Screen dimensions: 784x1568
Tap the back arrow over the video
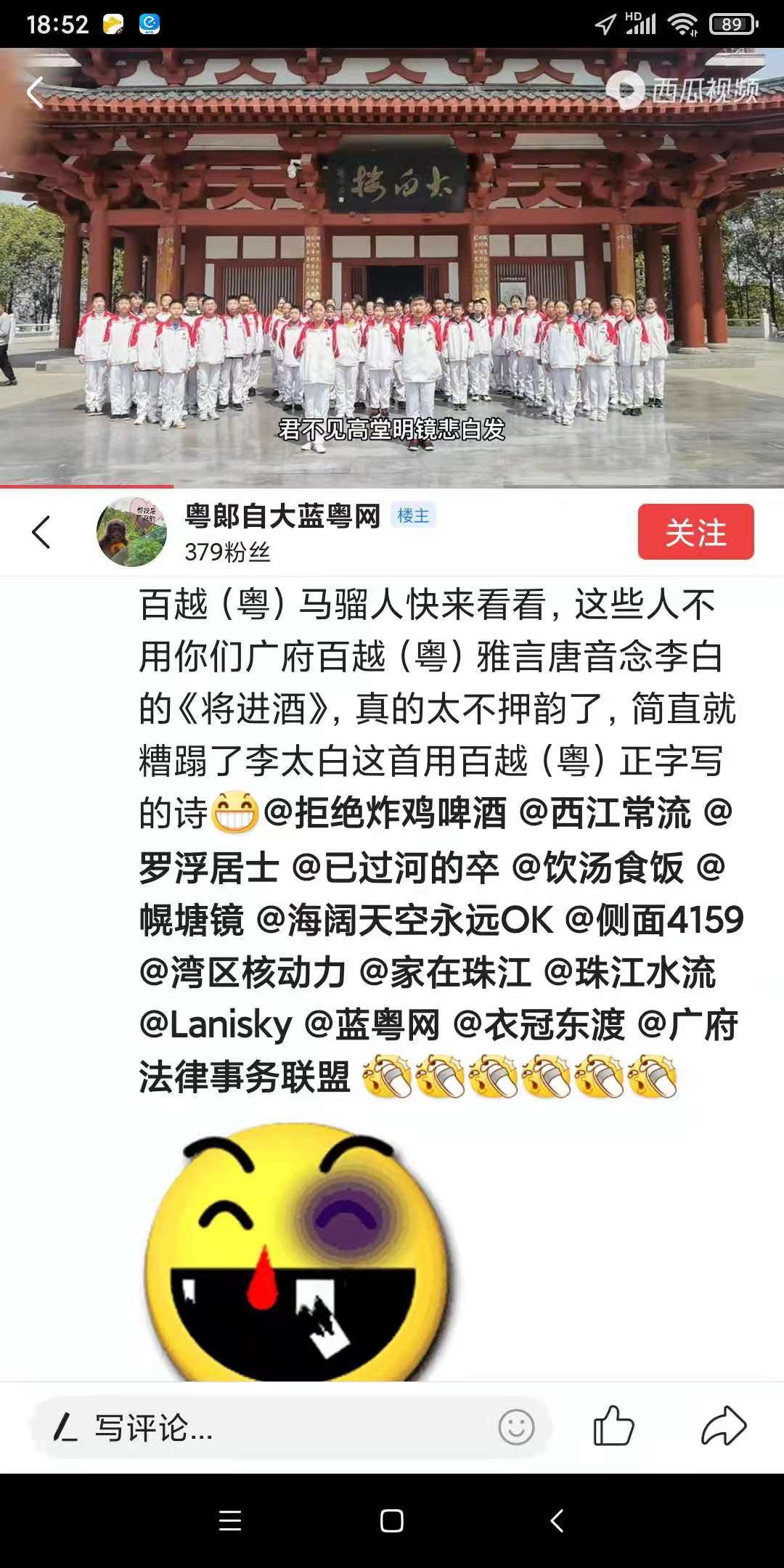click(35, 92)
